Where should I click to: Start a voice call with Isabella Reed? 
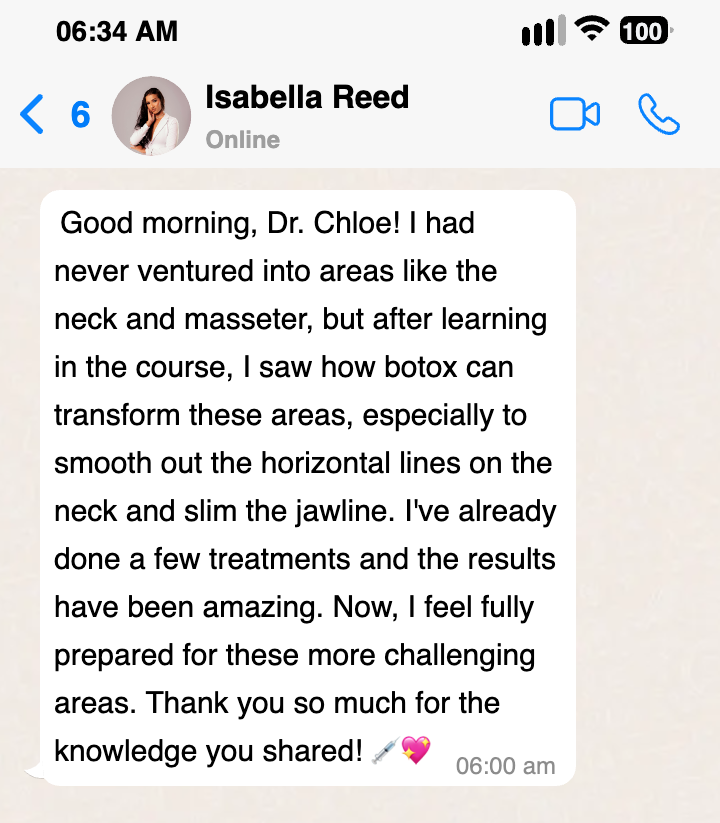pos(658,115)
